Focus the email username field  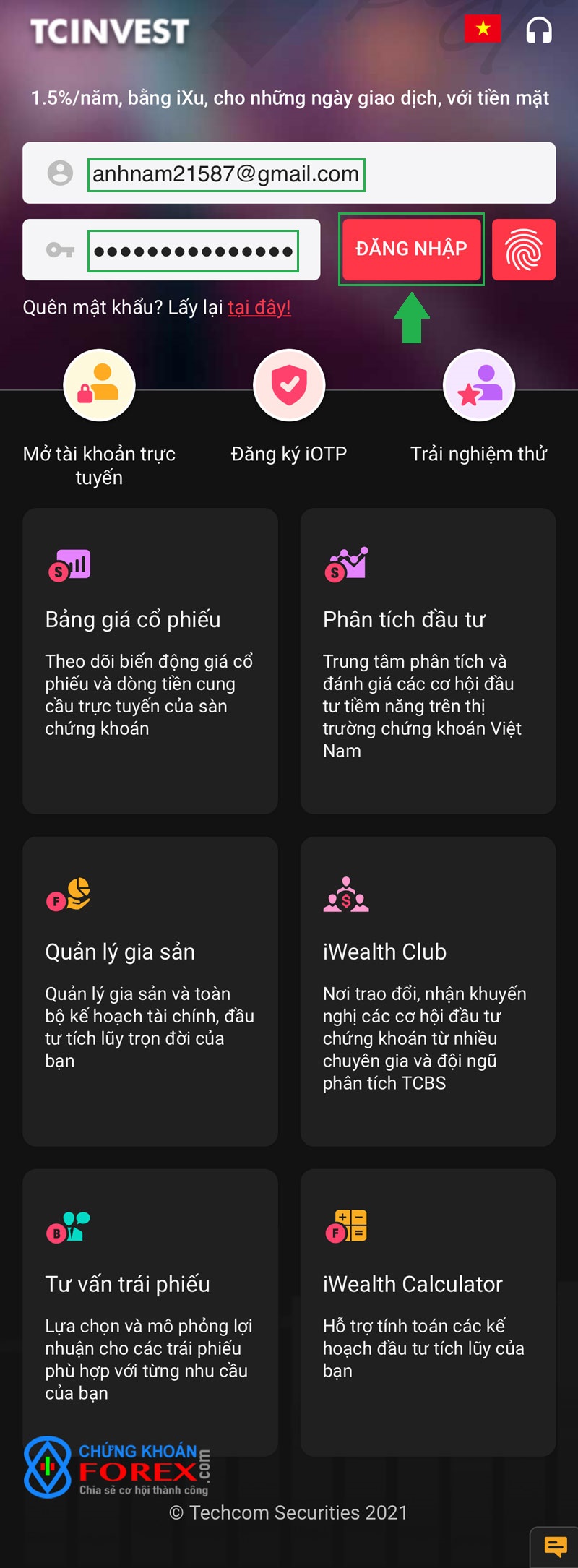pos(225,174)
